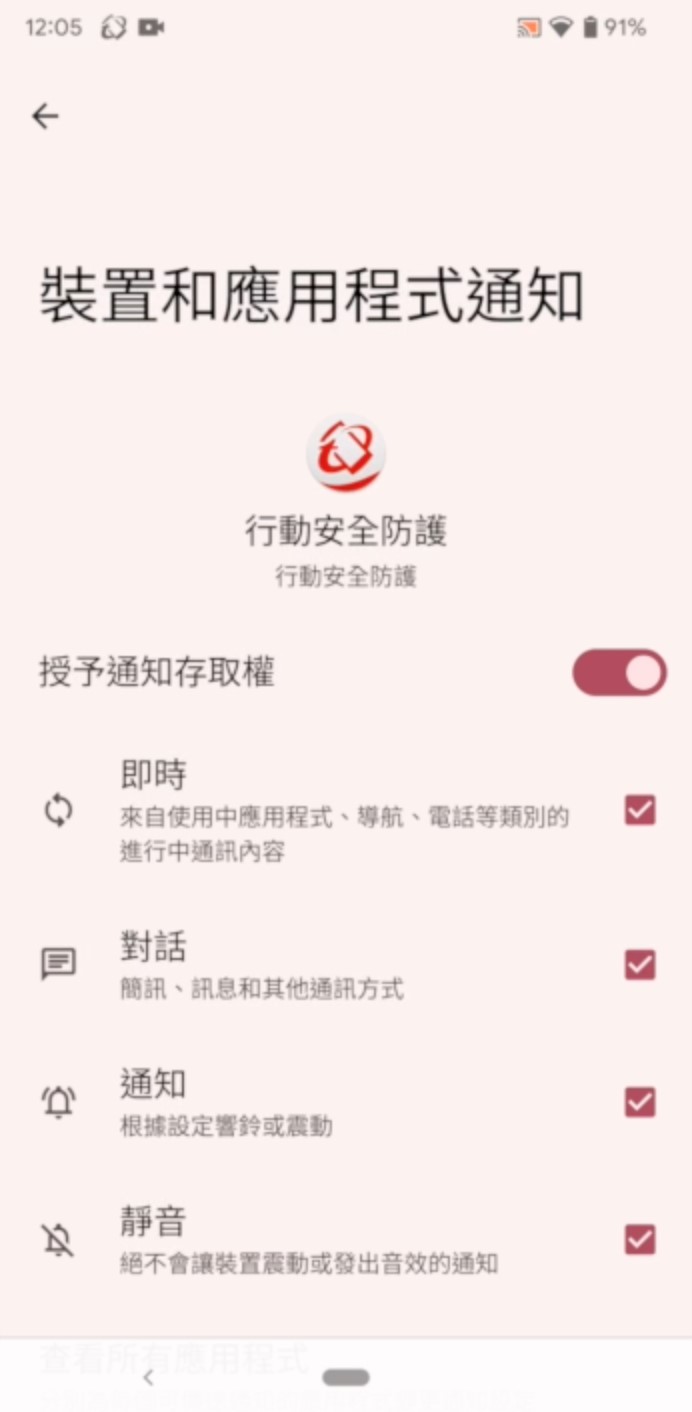Tap the system back button in navigation bar
Image resolution: width=692 pixels, height=1412 pixels.
point(148,1378)
